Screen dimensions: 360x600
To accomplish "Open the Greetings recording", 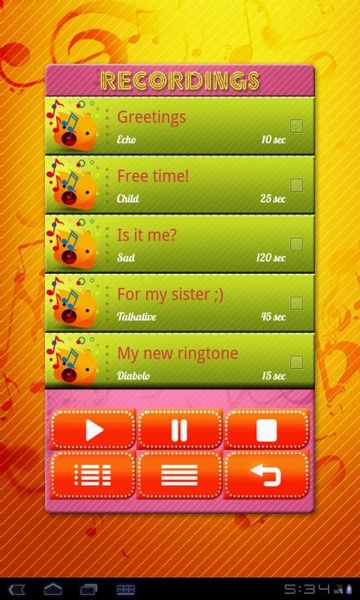I will (180, 126).
